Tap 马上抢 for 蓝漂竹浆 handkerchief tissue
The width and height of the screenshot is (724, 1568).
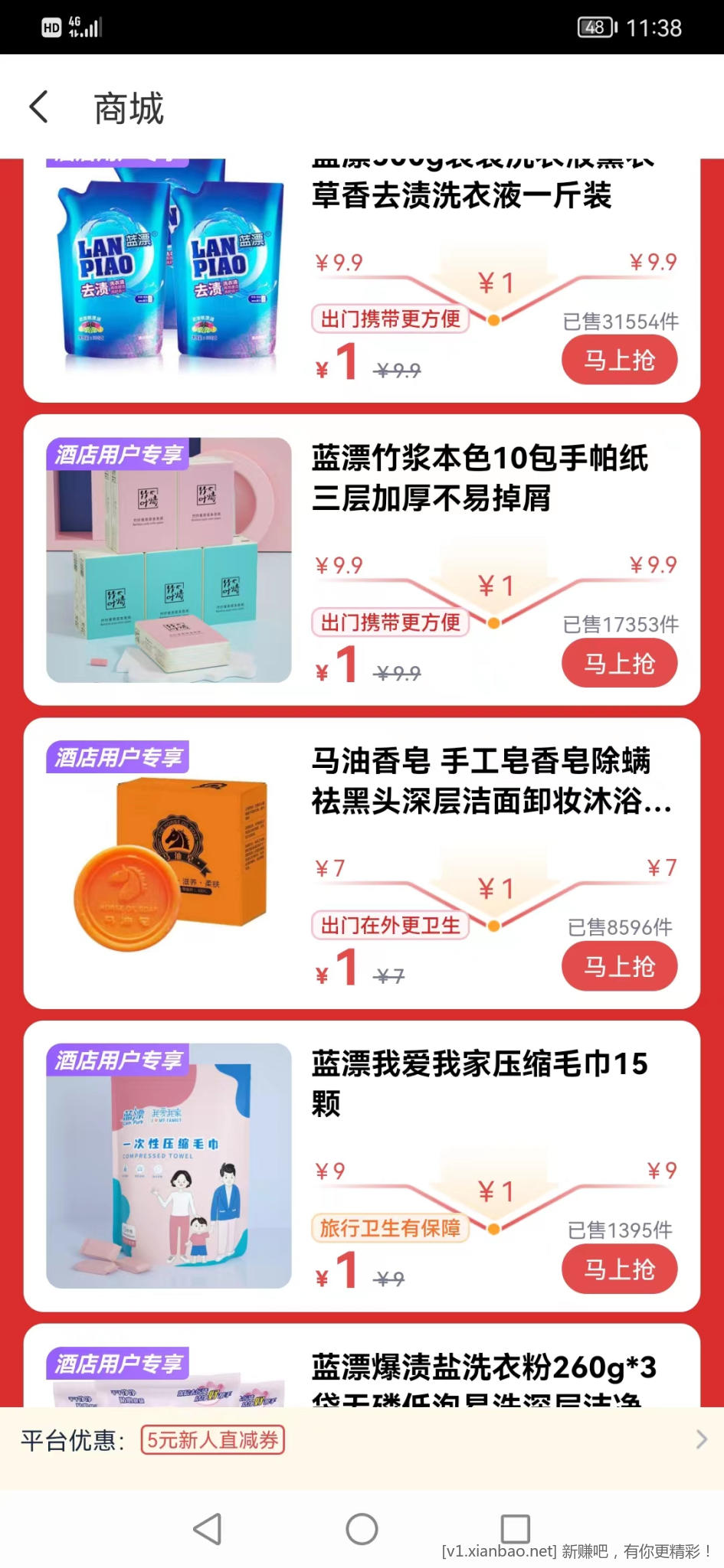(x=619, y=663)
